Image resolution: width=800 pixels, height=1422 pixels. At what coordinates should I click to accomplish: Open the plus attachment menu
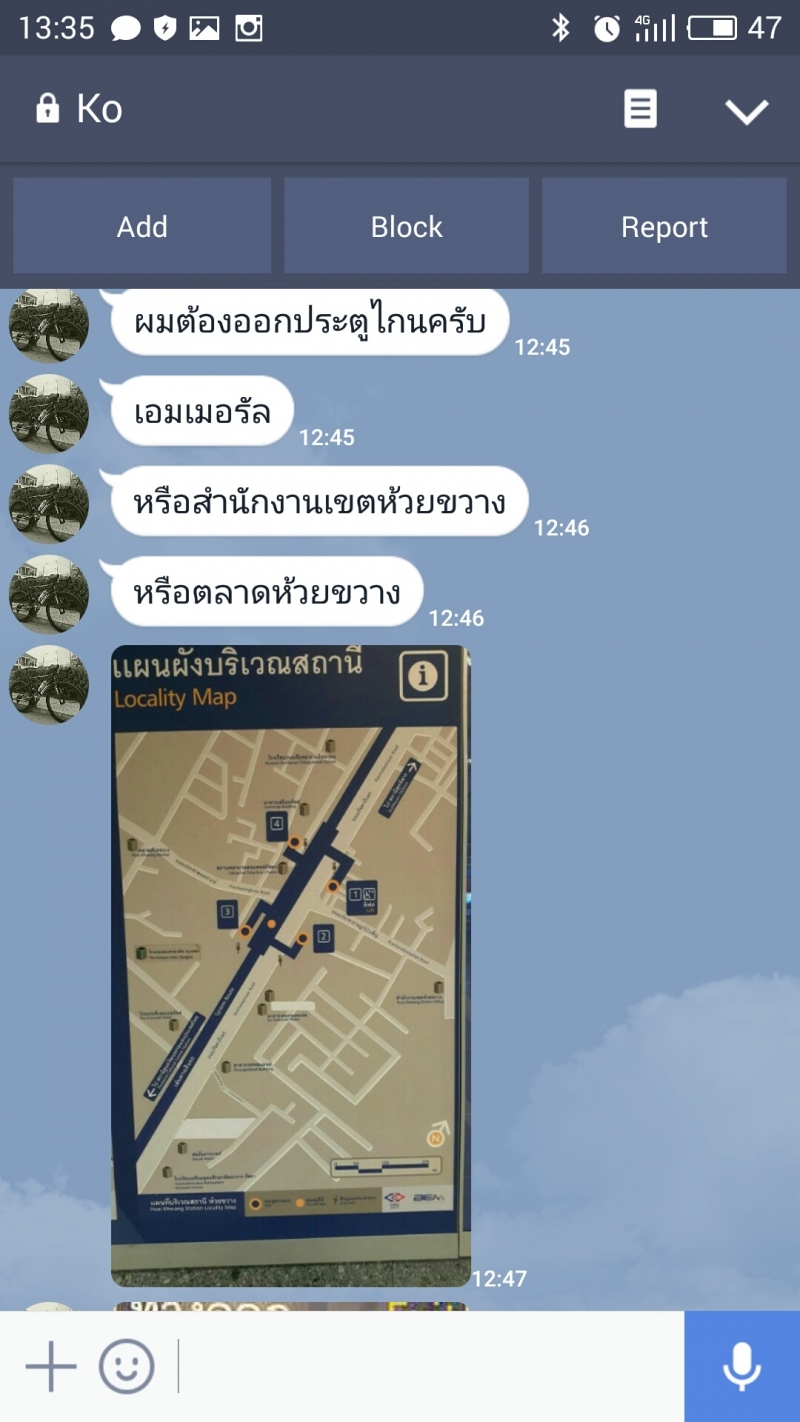tap(50, 1366)
